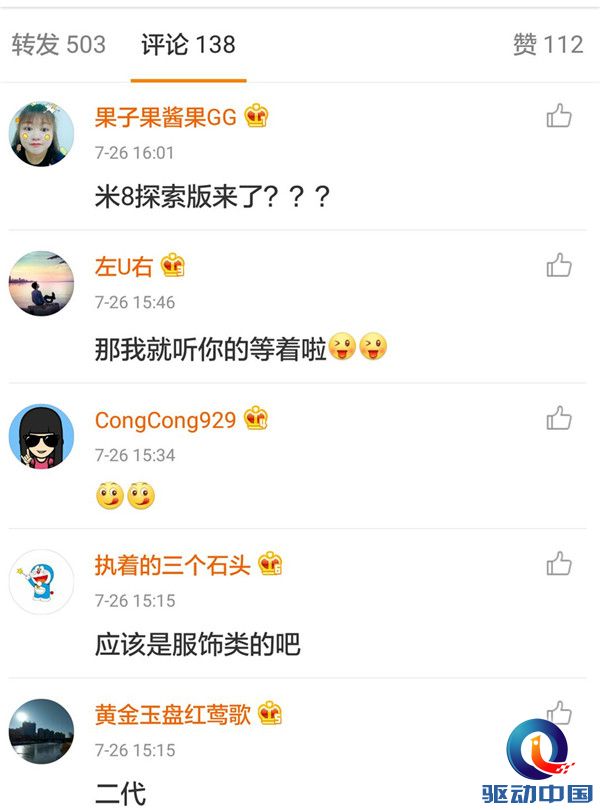Open the 赞 112 likes tab
600x810 pixels.
tap(547, 45)
